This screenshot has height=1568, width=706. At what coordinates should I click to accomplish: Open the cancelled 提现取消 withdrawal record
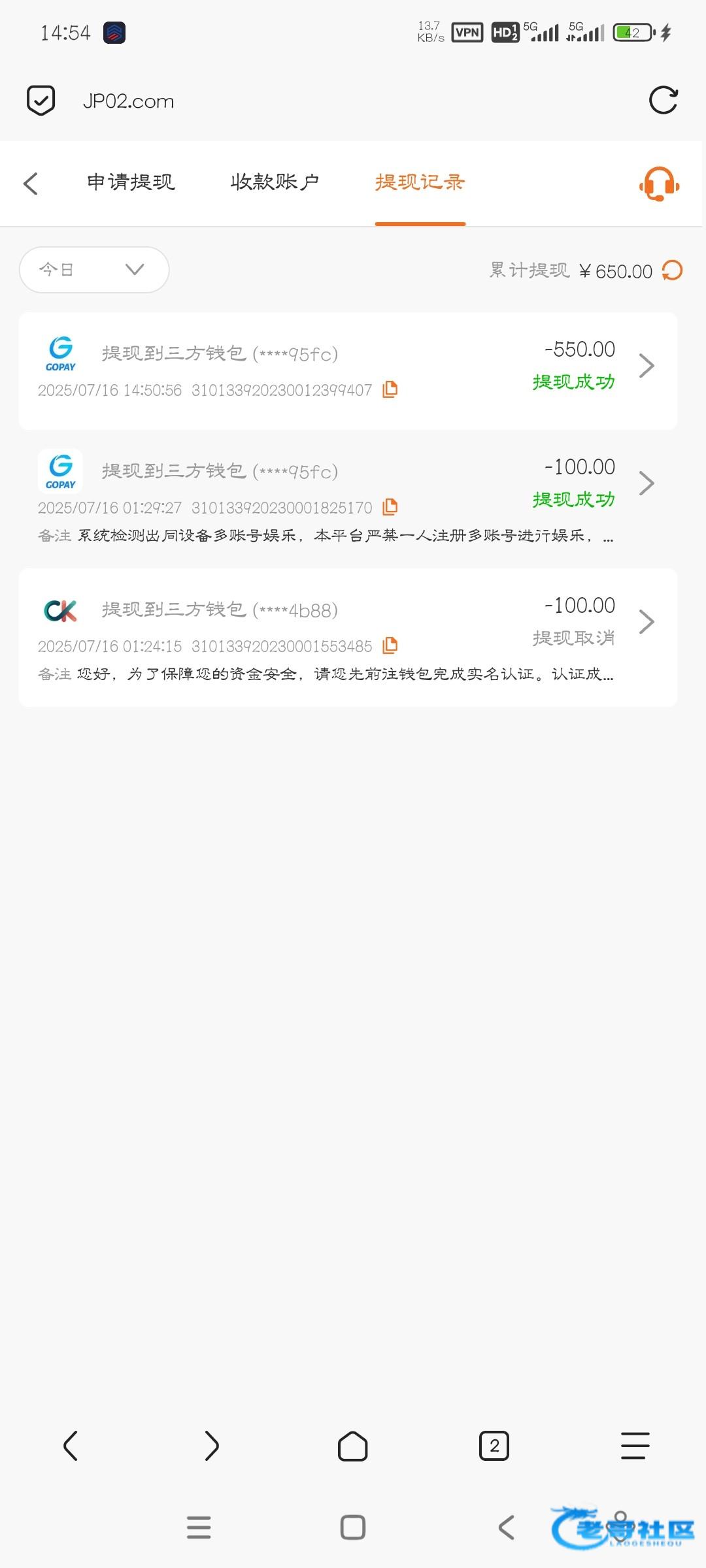tap(348, 638)
